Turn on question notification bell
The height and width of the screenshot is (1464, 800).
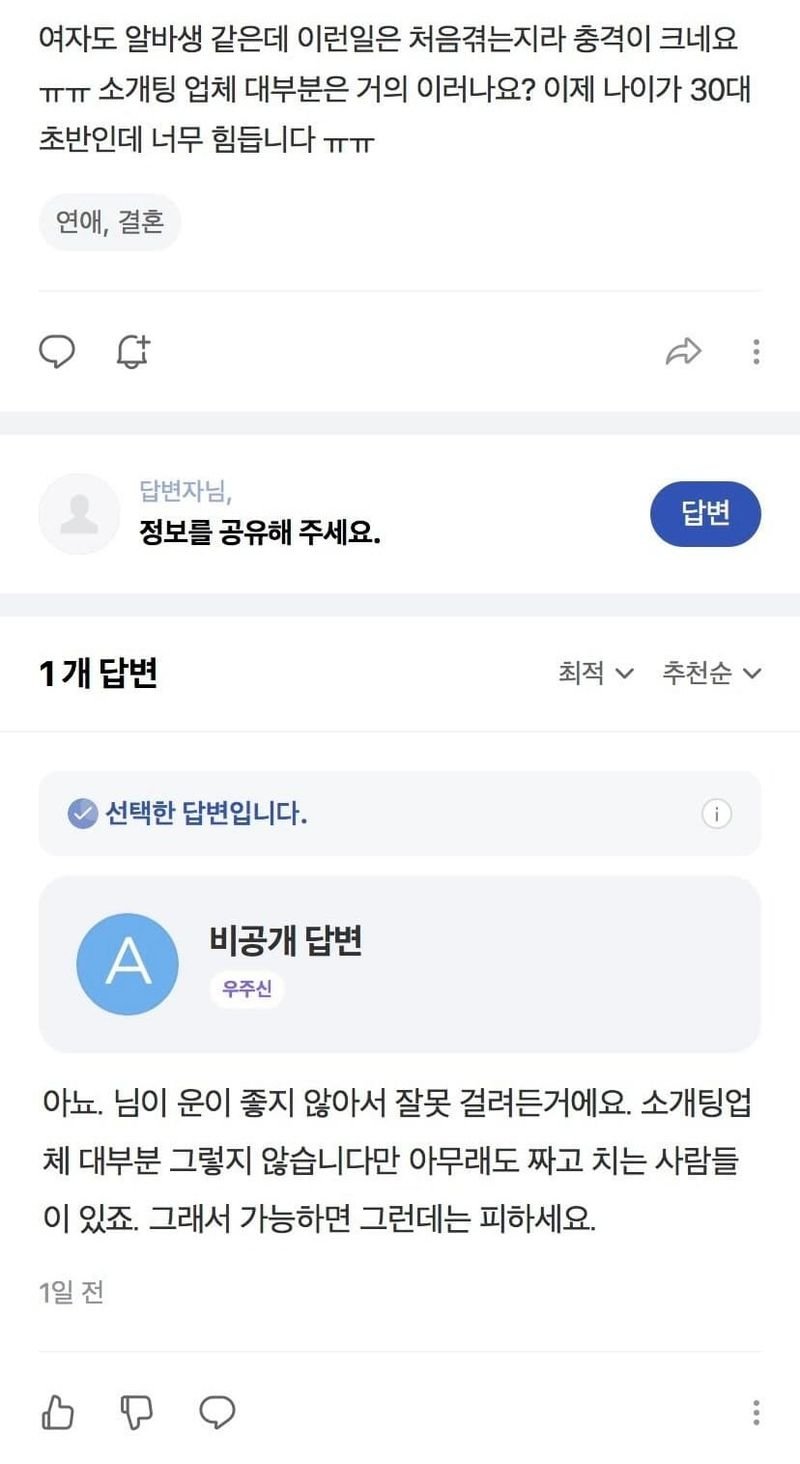click(x=133, y=351)
